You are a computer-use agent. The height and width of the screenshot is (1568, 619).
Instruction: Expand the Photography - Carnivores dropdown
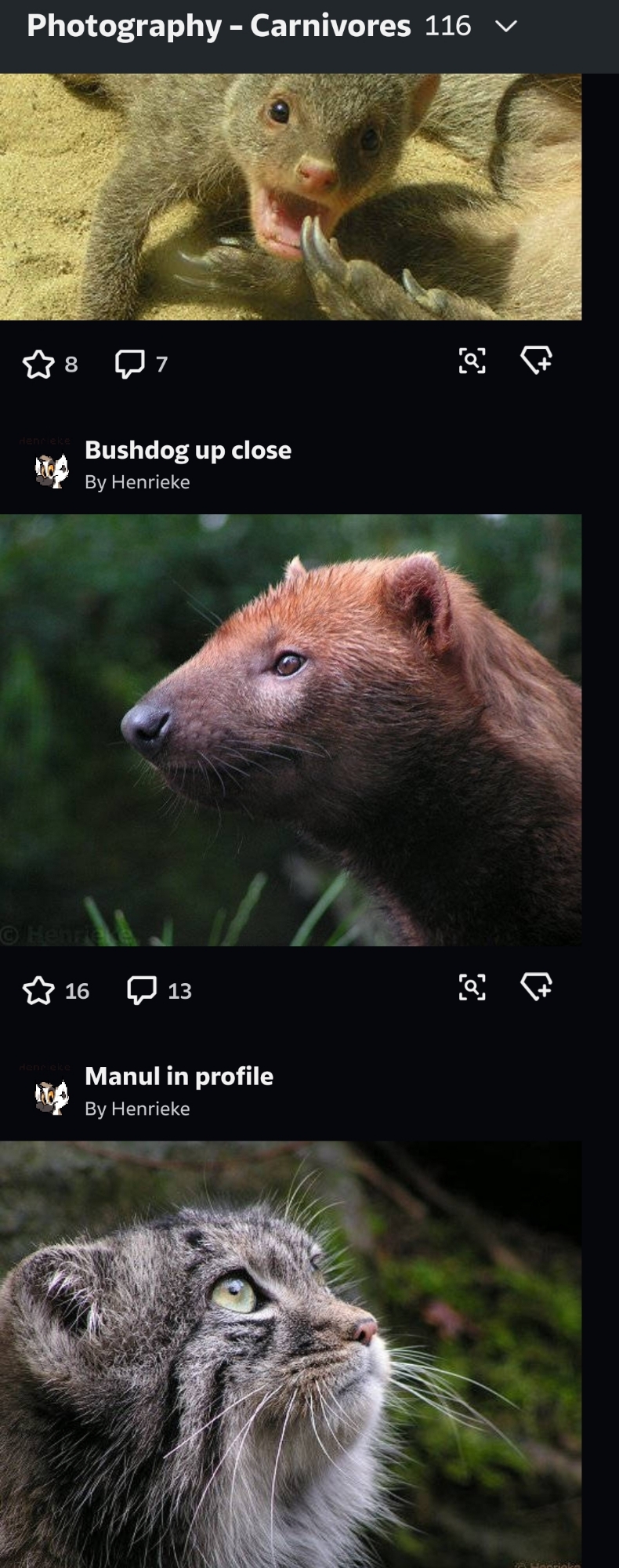[x=506, y=27]
